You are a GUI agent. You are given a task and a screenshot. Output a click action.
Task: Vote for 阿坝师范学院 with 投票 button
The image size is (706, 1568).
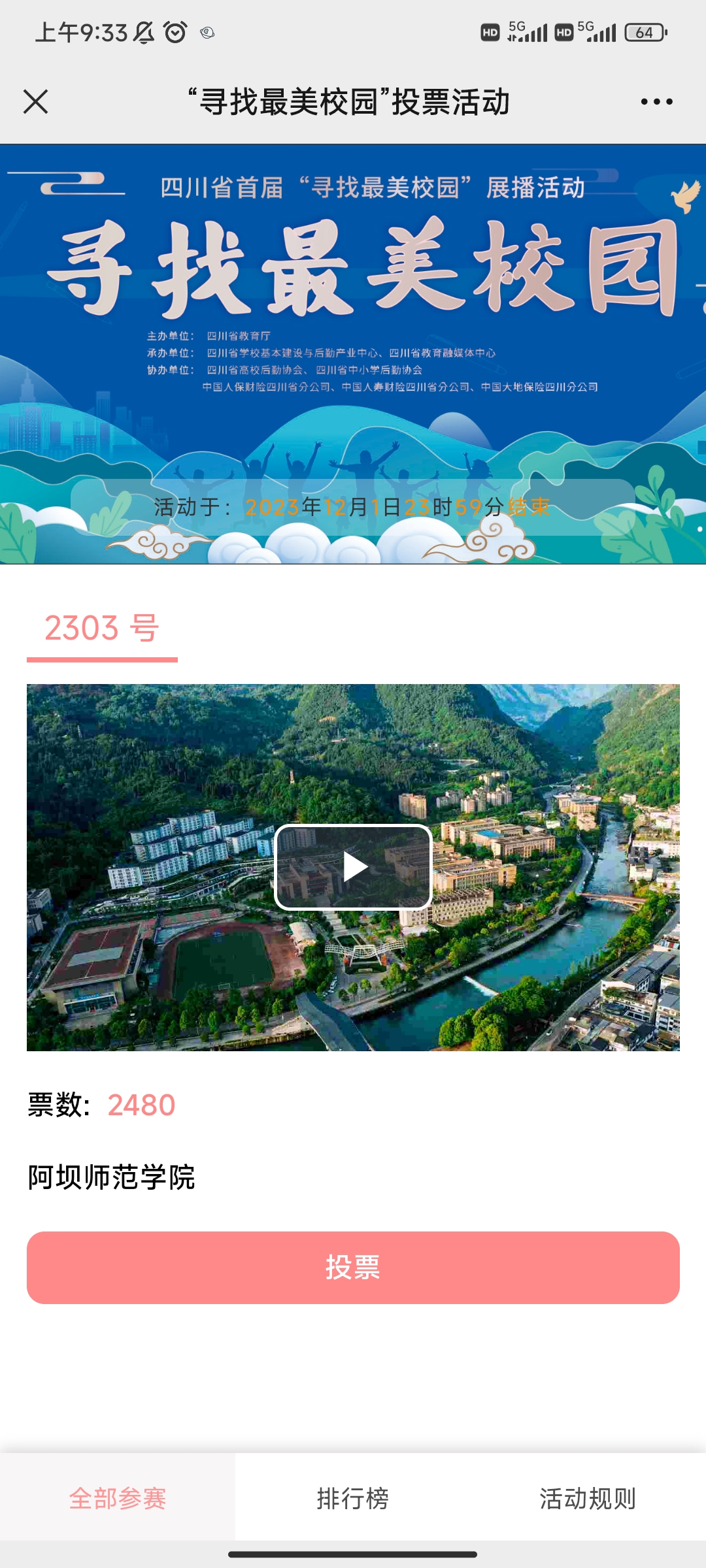pyautogui.click(x=353, y=1267)
